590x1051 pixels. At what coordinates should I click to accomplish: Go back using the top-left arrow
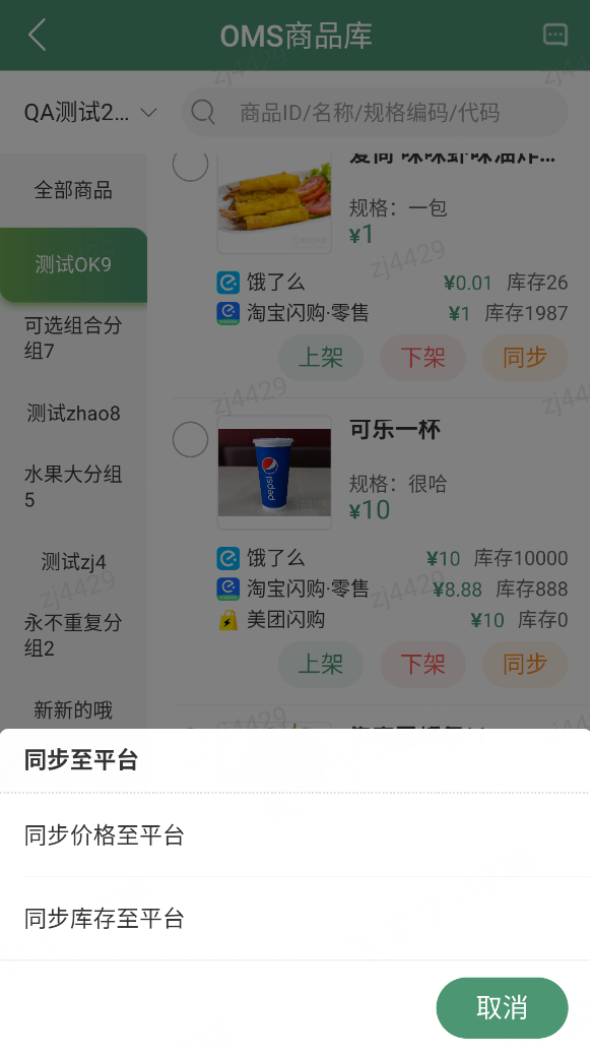(38, 35)
